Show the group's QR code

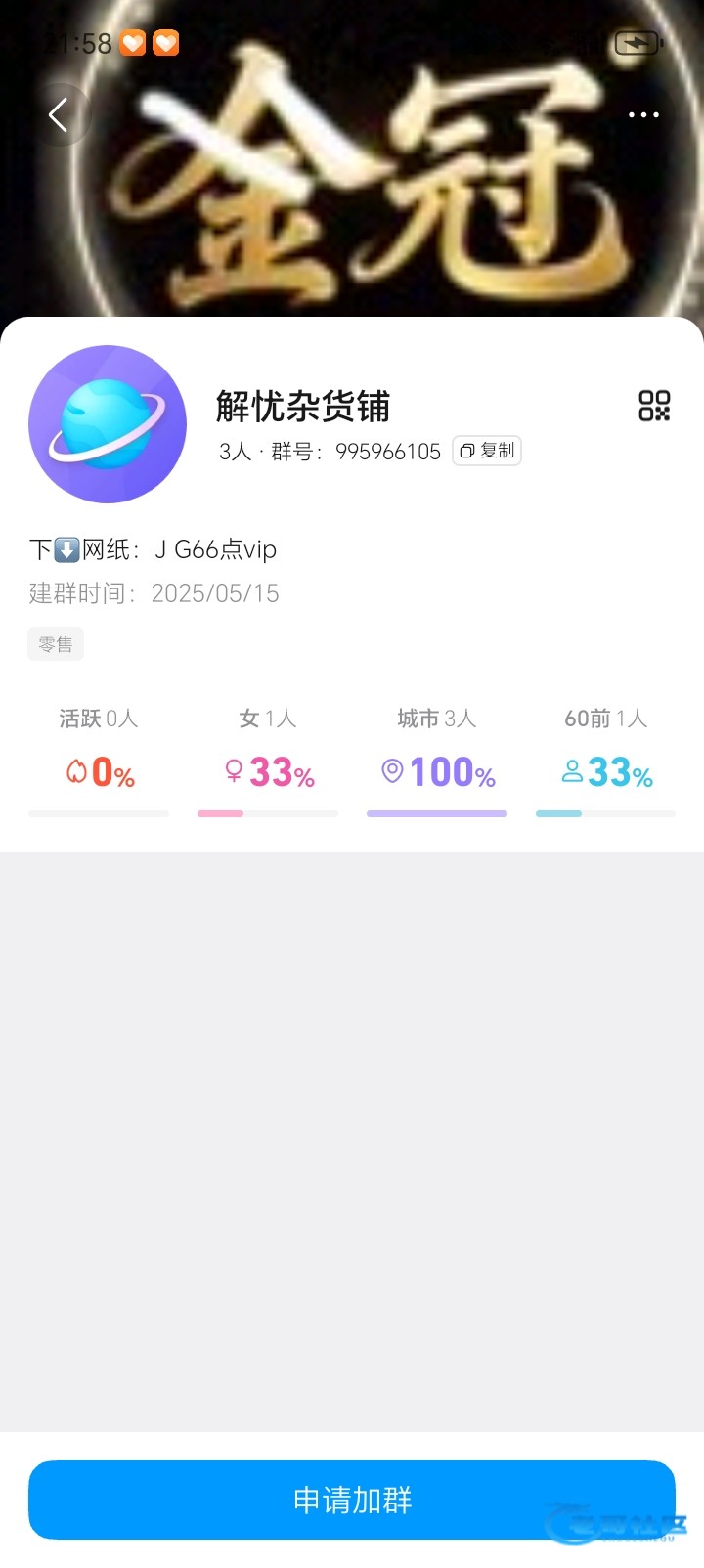[654, 406]
